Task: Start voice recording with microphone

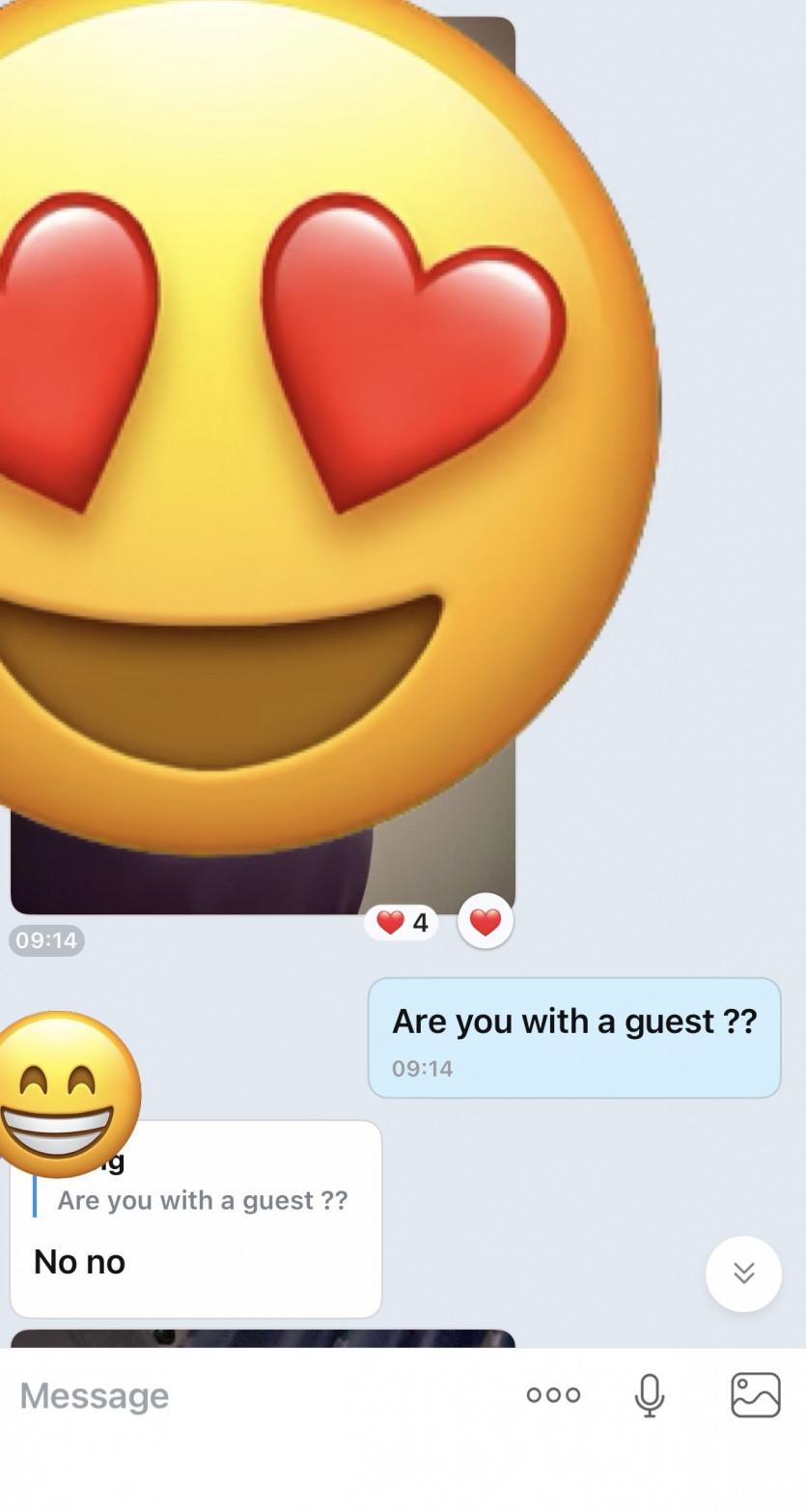Action: (650, 1395)
